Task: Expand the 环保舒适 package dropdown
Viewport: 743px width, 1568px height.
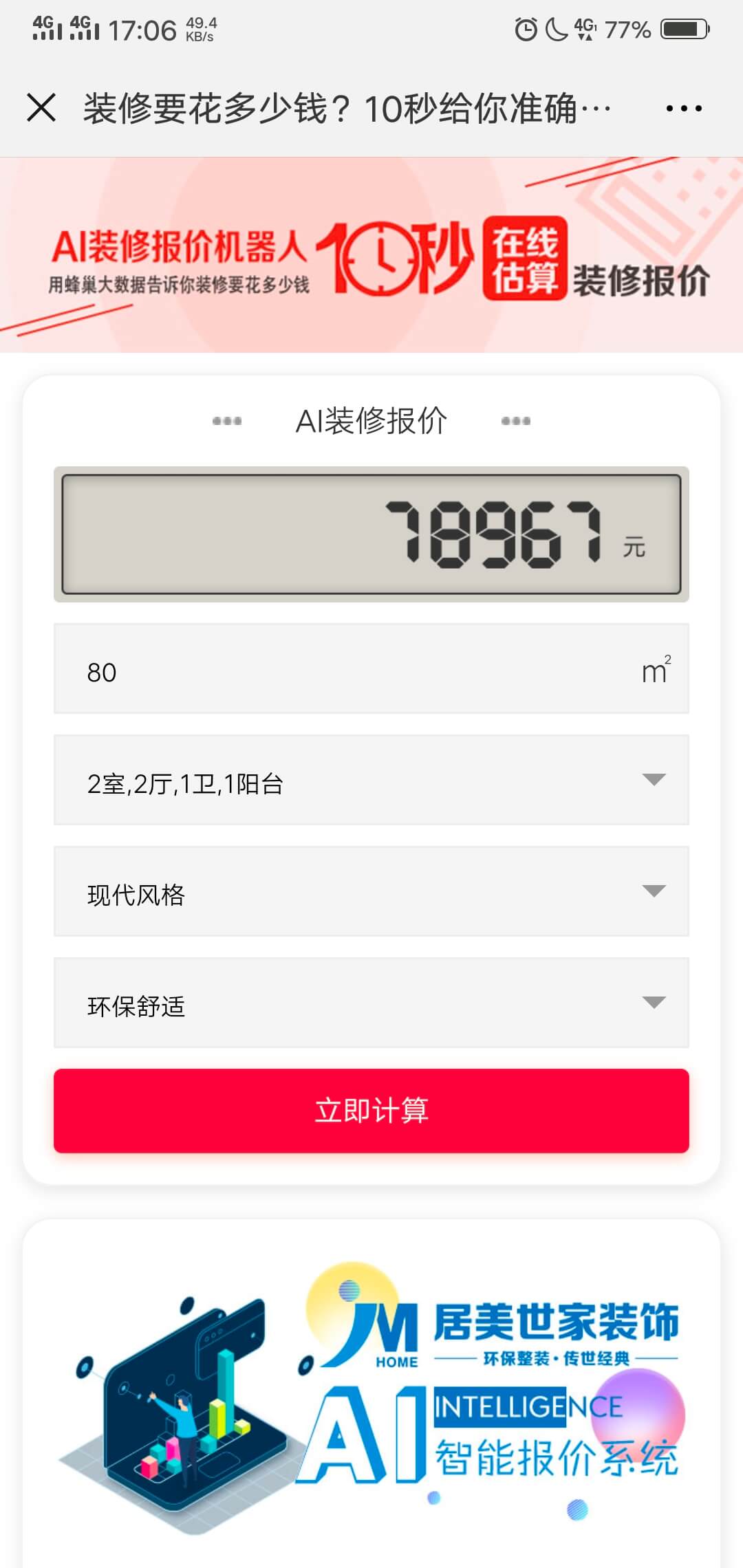Action: pos(371,1003)
